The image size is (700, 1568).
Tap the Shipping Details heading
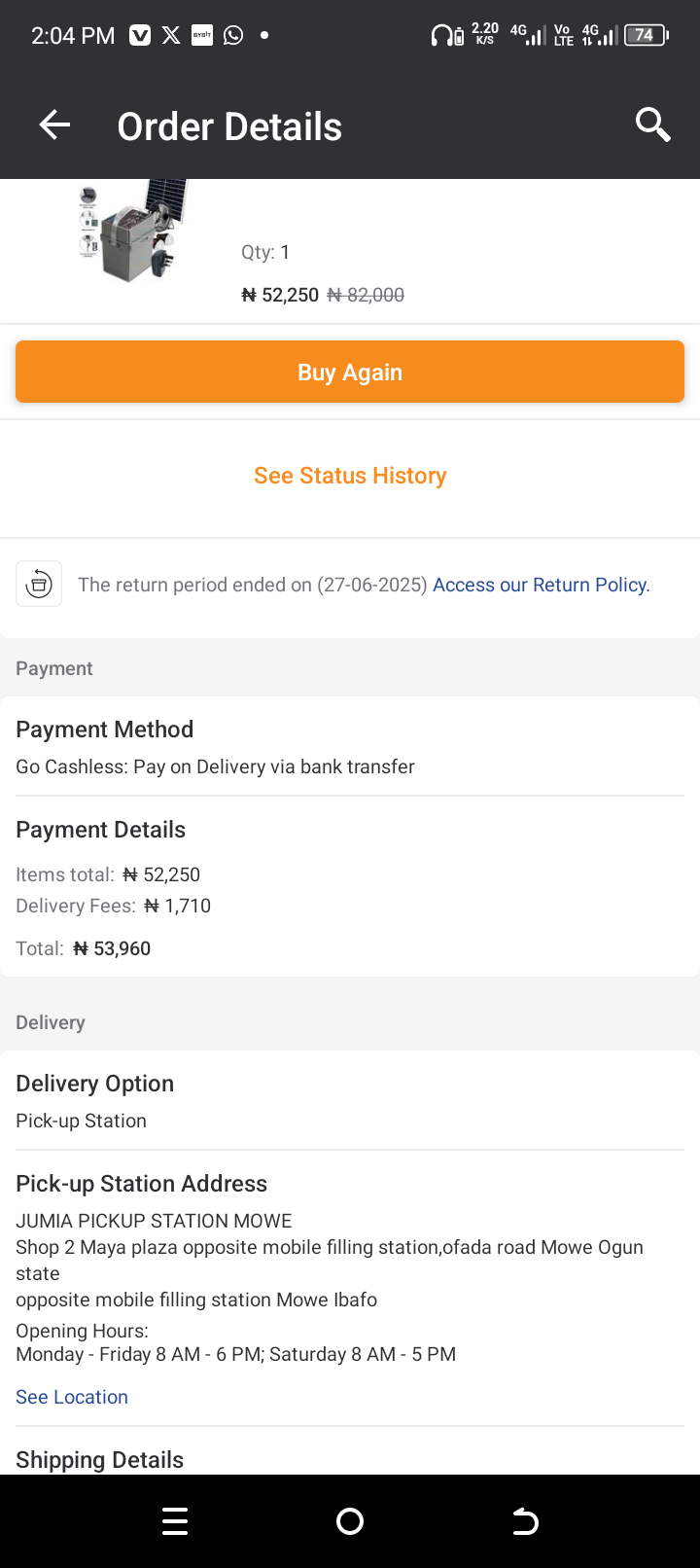pyautogui.click(x=99, y=1459)
